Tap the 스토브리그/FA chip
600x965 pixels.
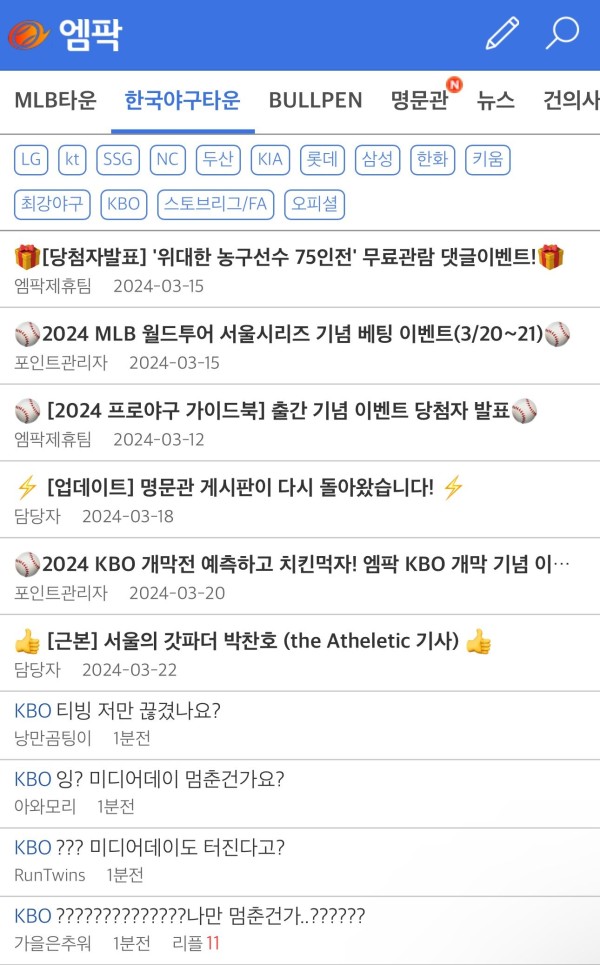pos(215,204)
